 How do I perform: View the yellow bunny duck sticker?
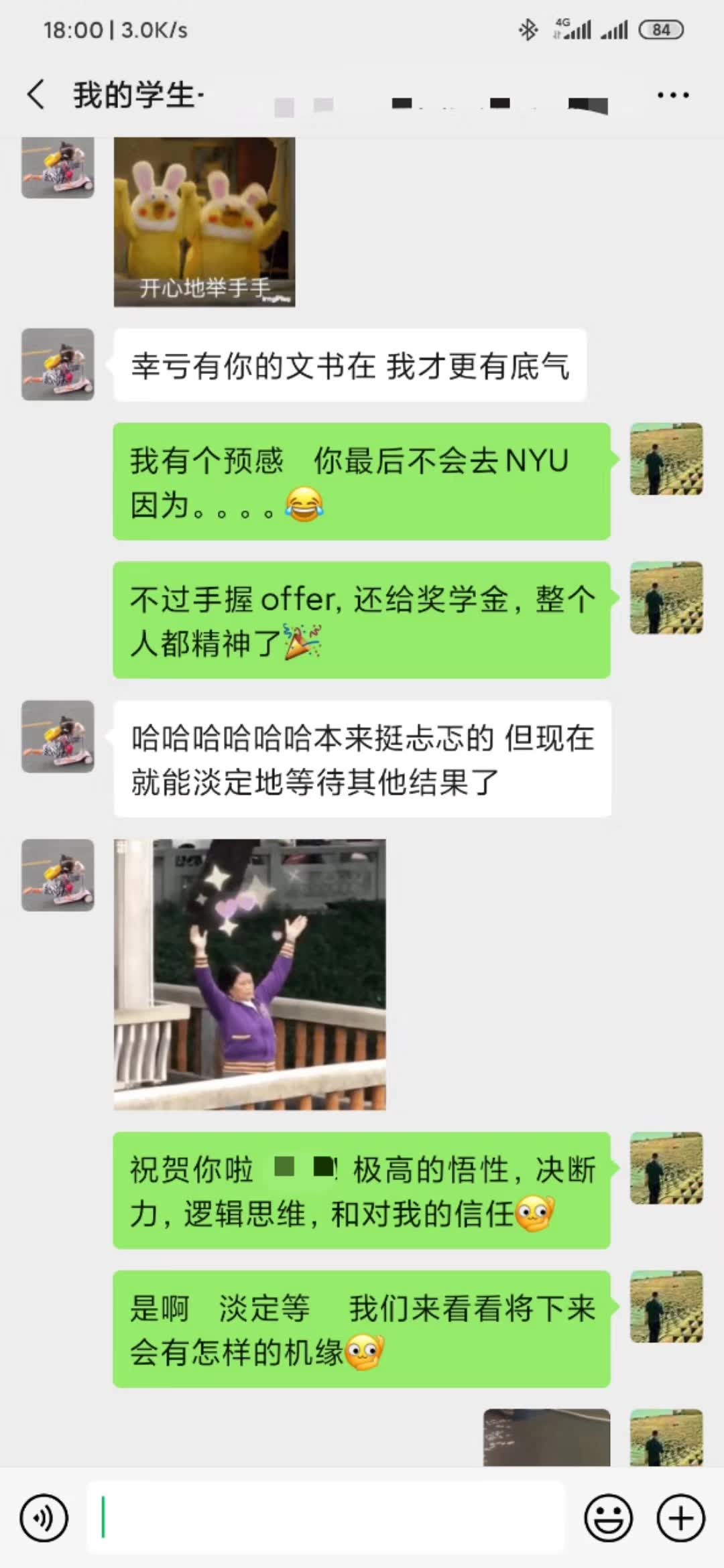click(204, 222)
